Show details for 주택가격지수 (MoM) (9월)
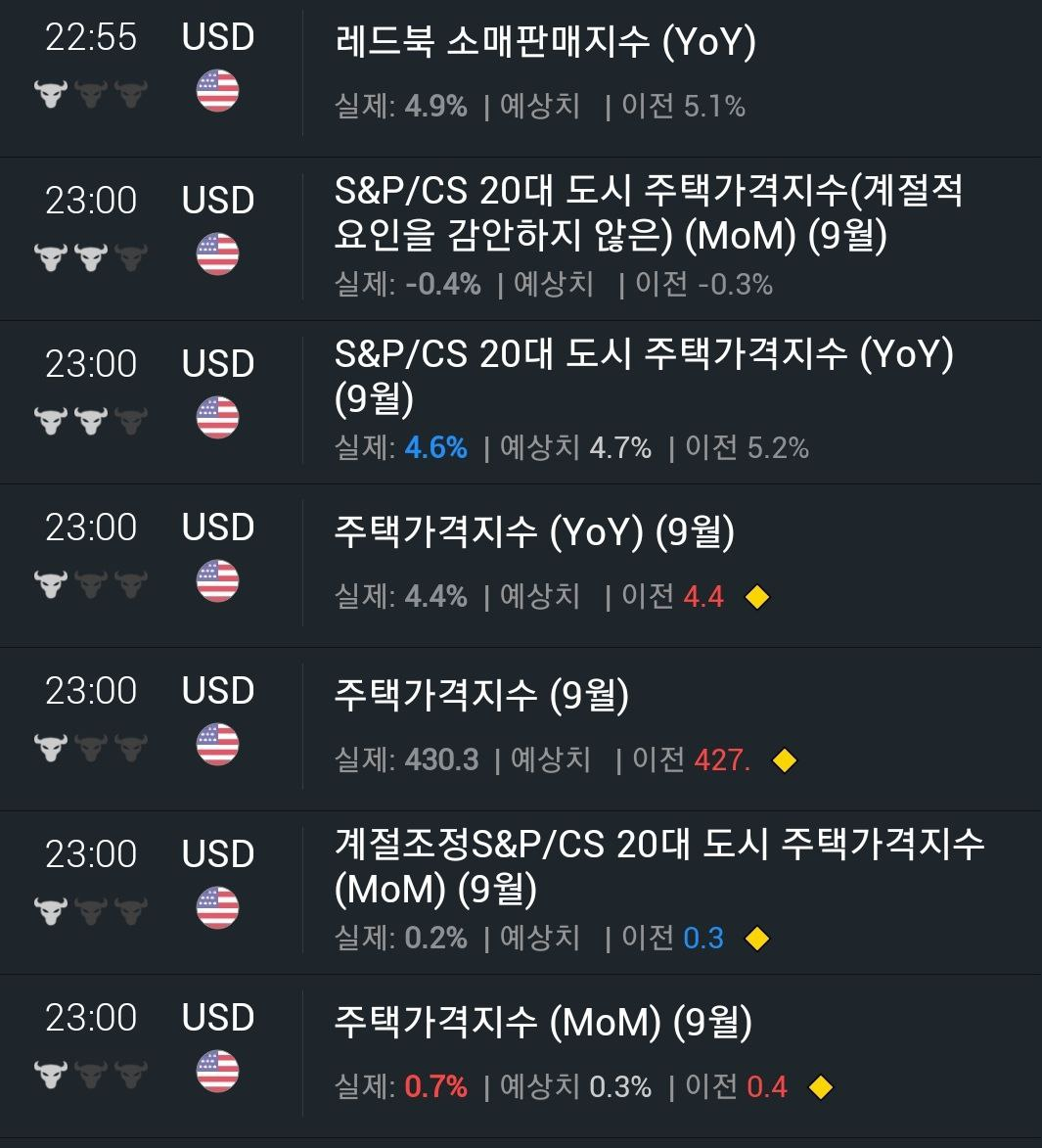The image size is (1042, 1148). click(543, 1023)
